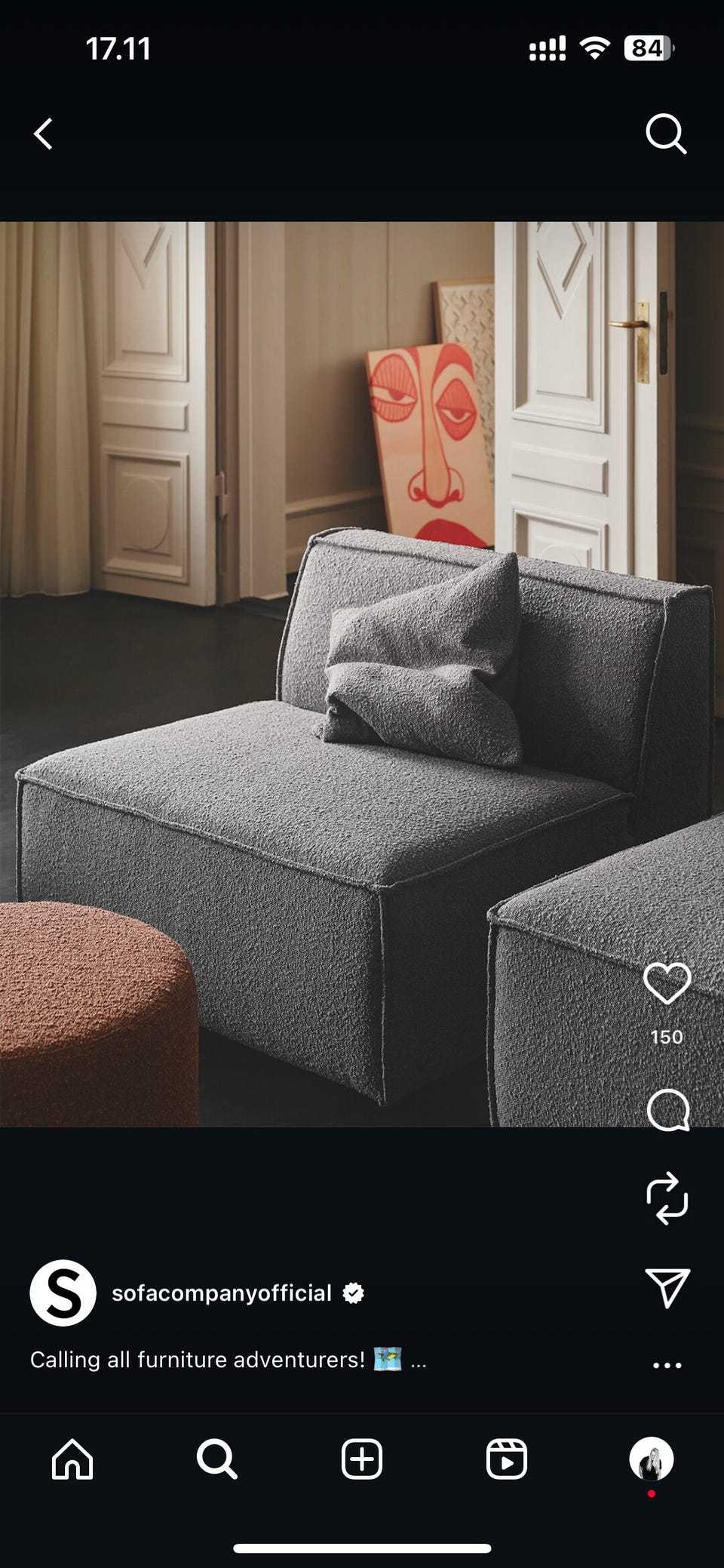Open the sofacompanyofficial profile avatar circle
Viewport: 724px width, 1568px height.
click(63, 1292)
